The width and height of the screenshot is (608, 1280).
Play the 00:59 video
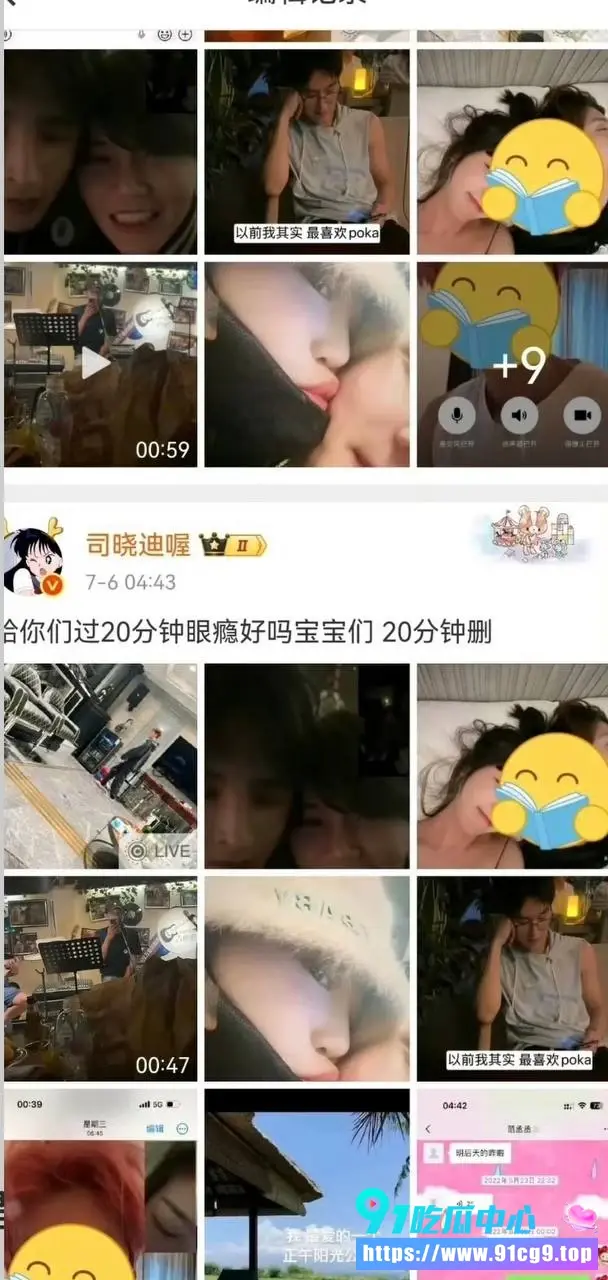pyautogui.click(x=100, y=365)
